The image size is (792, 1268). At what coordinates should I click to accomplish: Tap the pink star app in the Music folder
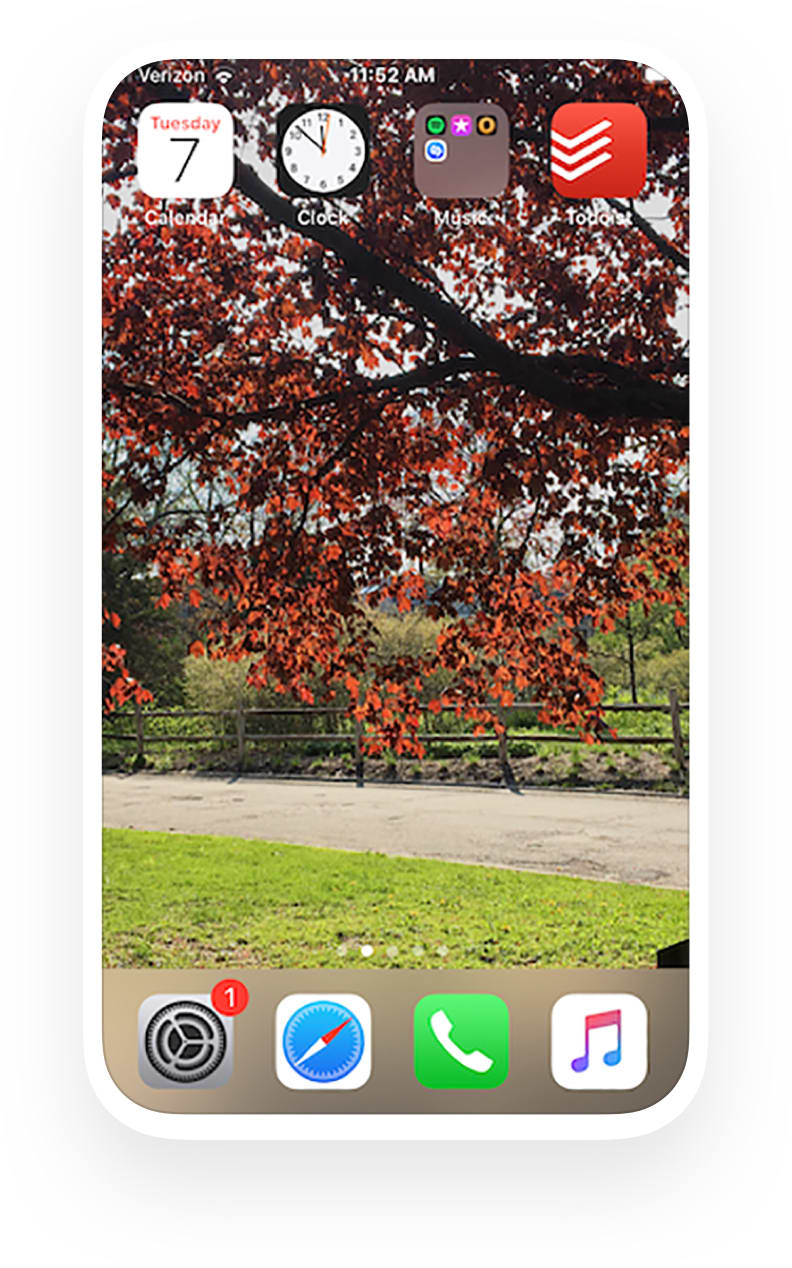tap(460, 124)
